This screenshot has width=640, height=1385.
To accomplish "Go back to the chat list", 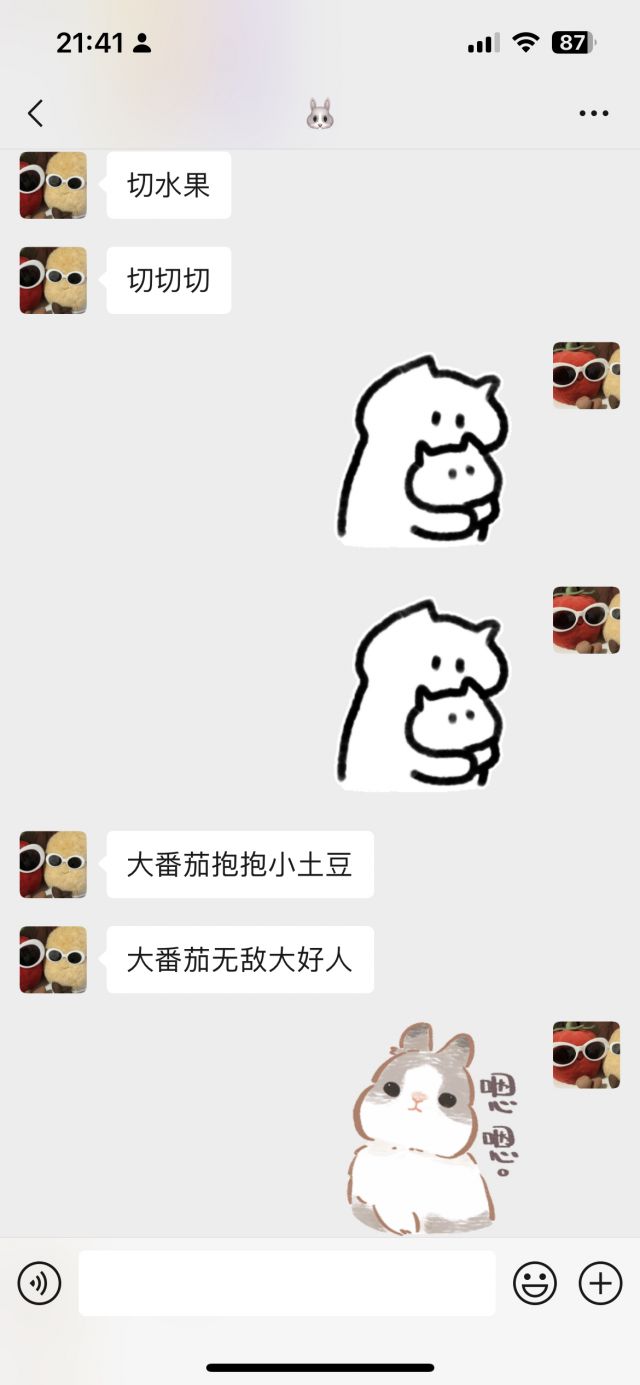I will coord(36,114).
